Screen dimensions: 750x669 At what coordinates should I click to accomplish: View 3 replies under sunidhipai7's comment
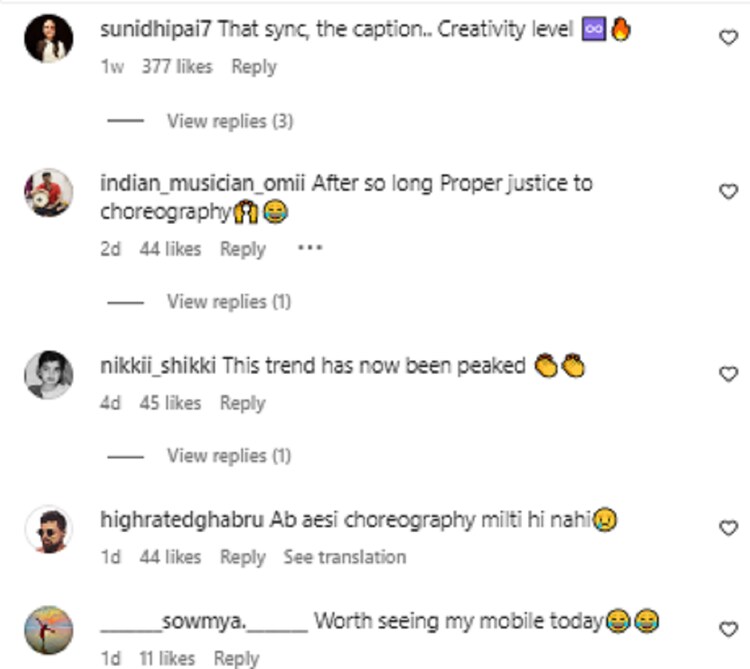coord(229,121)
